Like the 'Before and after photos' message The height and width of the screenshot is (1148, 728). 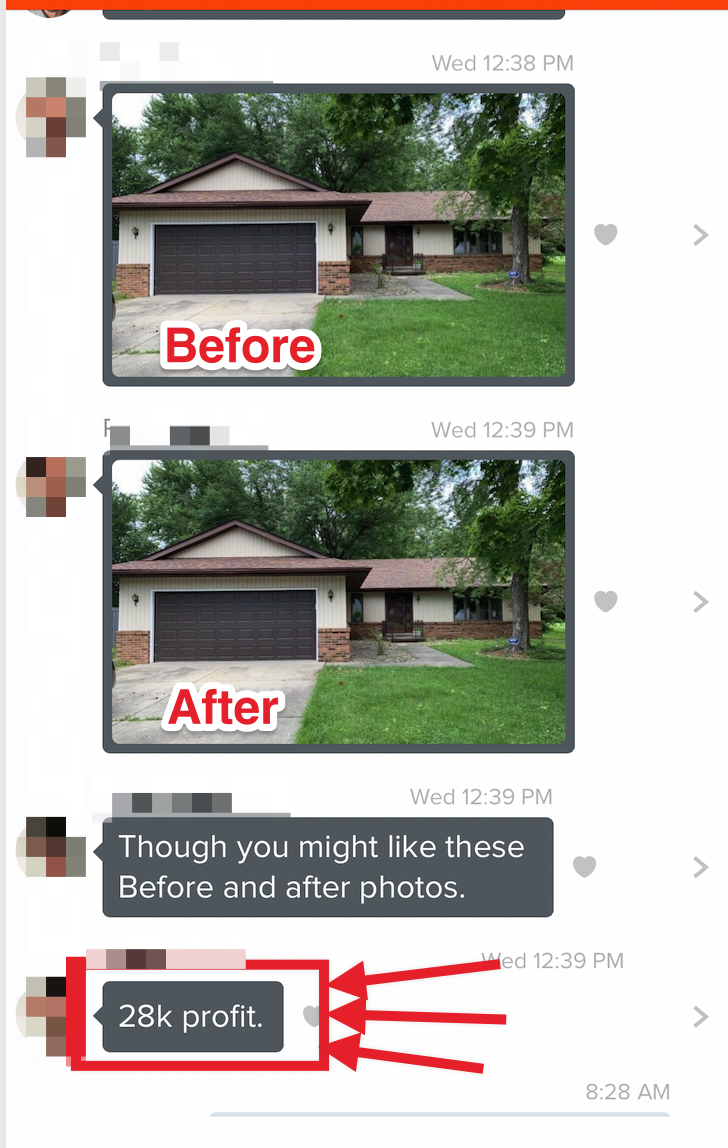coord(585,867)
